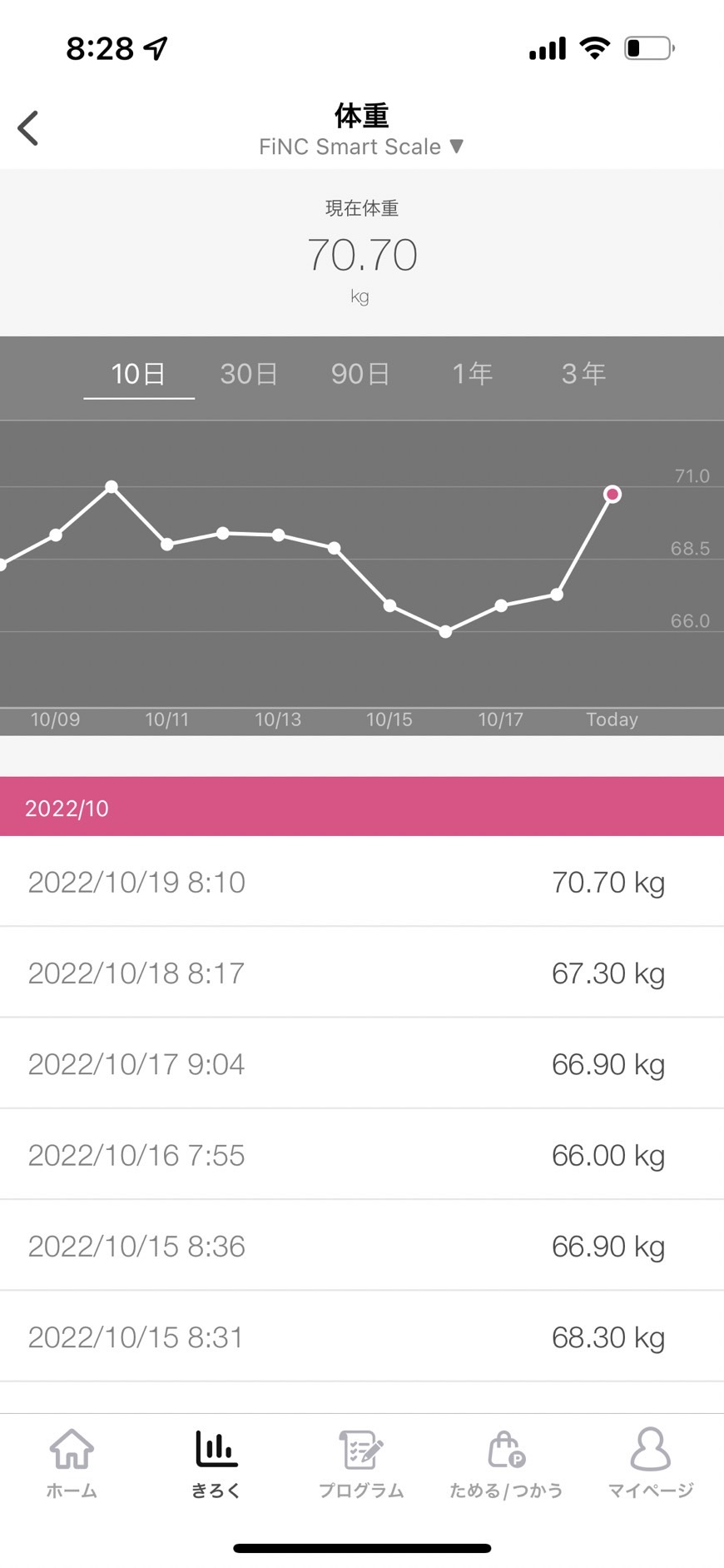The height and width of the screenshot is (1568, 724).
Task: Open the マイページ tab
Action: (x=651, y=1463)
